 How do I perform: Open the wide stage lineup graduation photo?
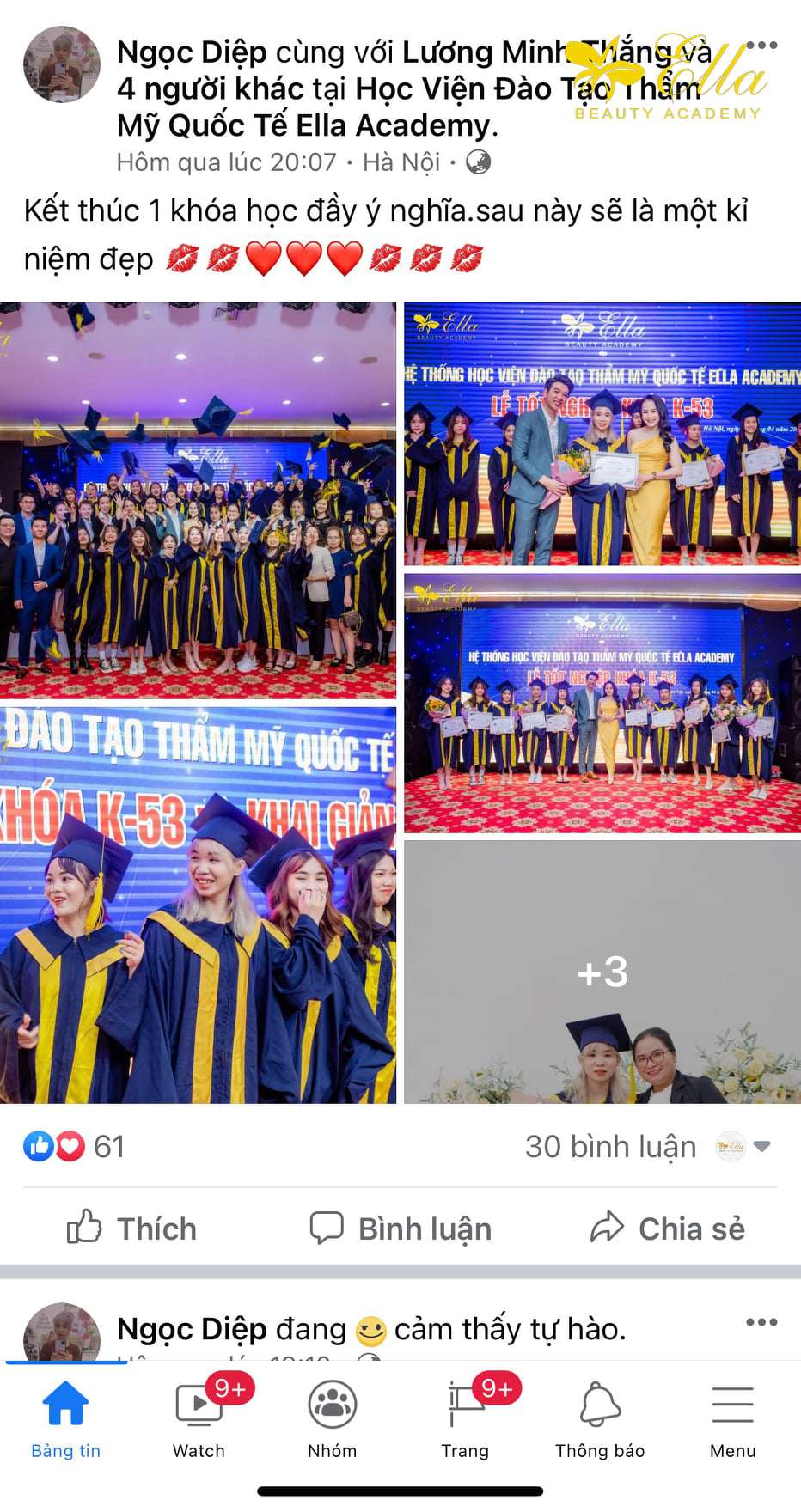click(x=602, y=704)
